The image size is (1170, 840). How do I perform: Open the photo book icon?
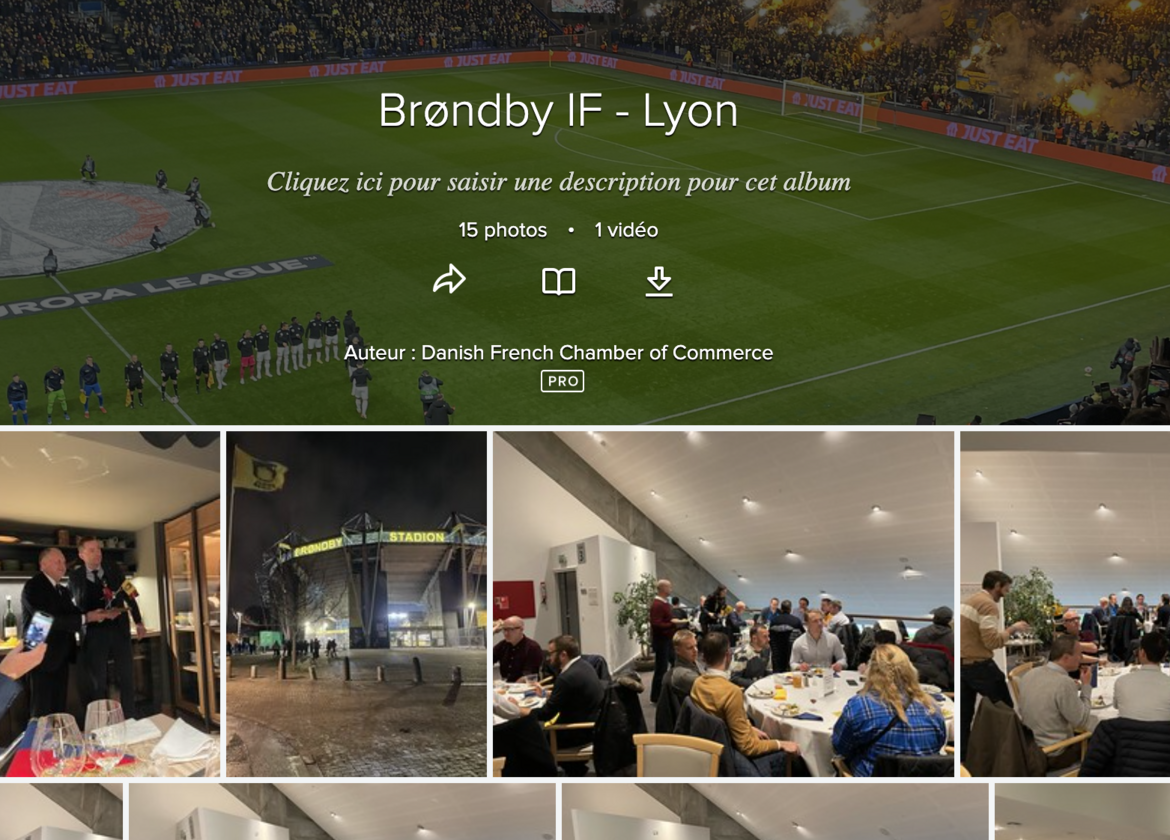coord(558,282)
